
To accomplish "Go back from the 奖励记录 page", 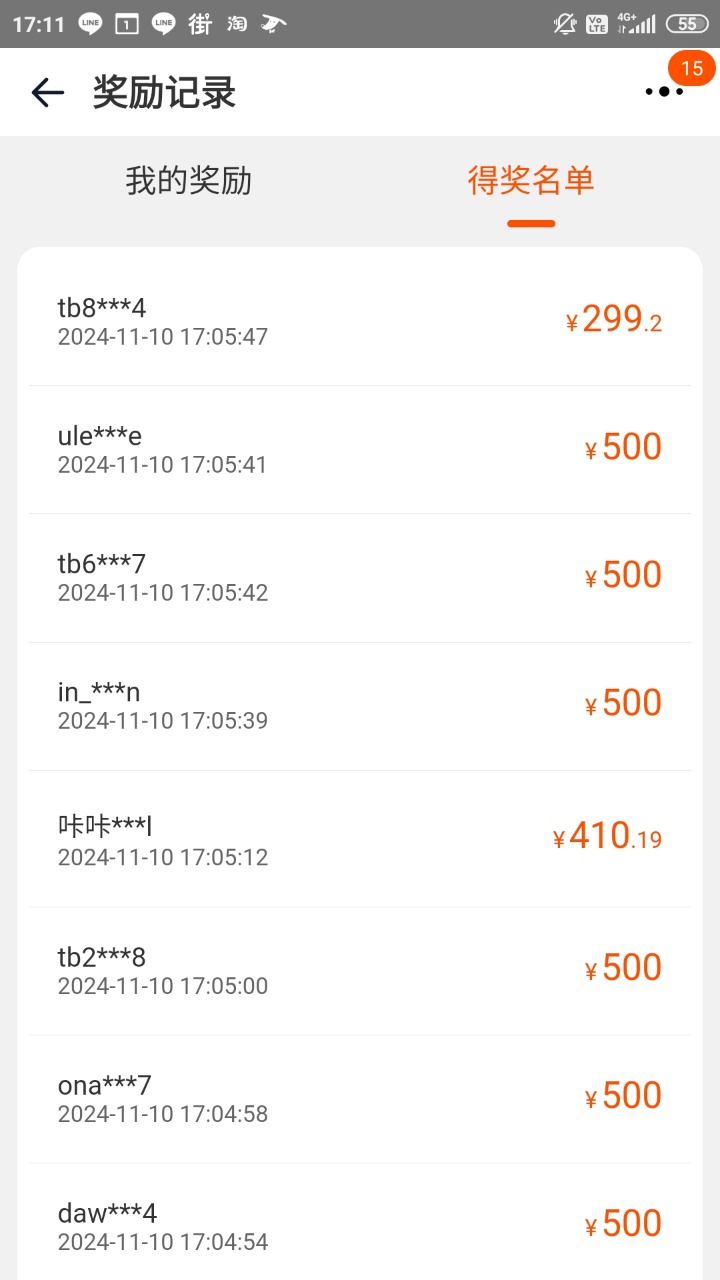I will [x=47, y=93].
